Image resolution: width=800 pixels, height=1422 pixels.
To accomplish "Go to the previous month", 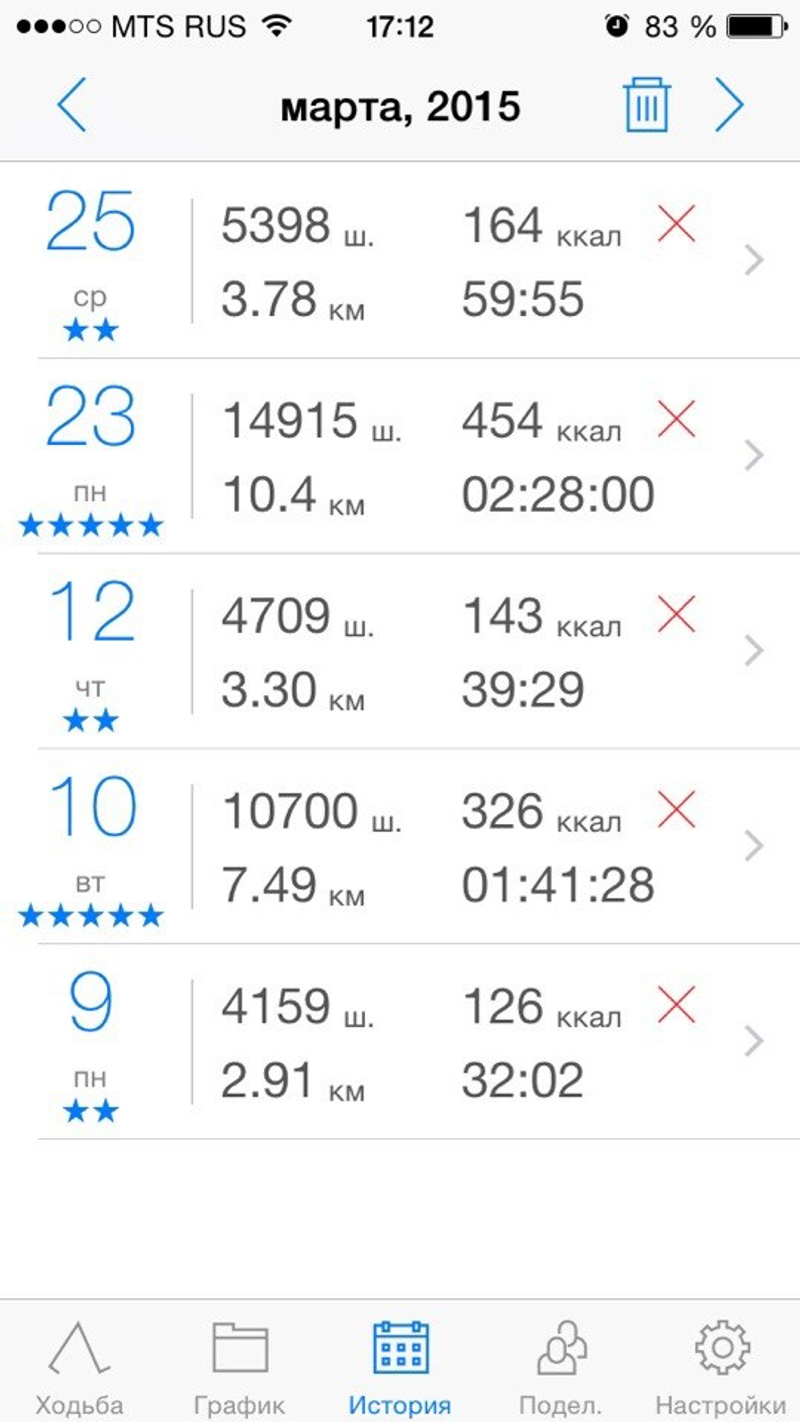I will [72, 106].
